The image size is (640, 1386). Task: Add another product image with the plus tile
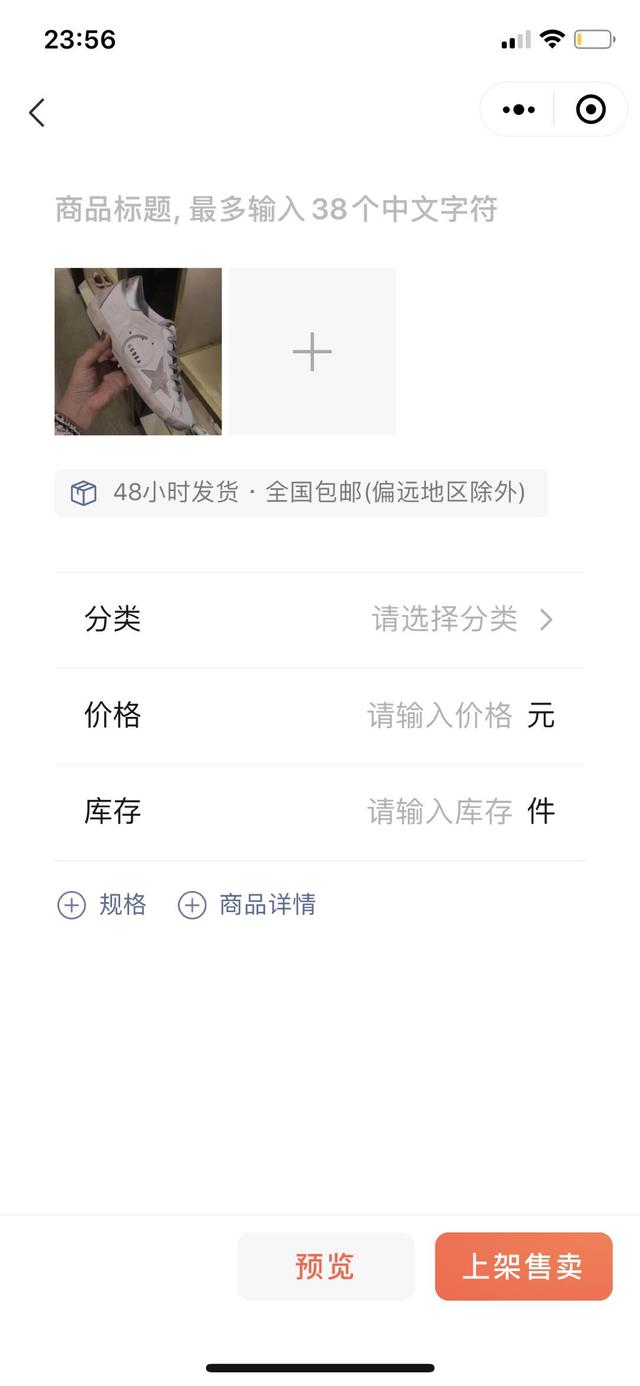[312, 351]
